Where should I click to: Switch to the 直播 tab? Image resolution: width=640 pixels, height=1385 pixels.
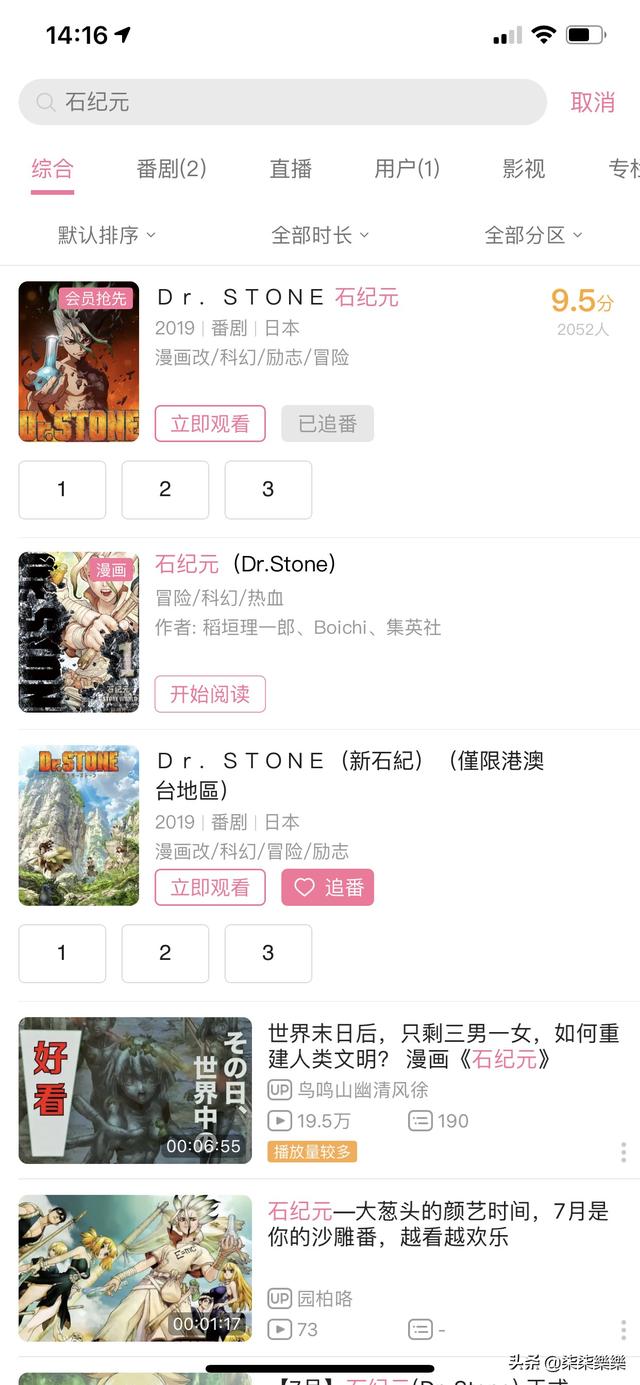click(290, 169)
